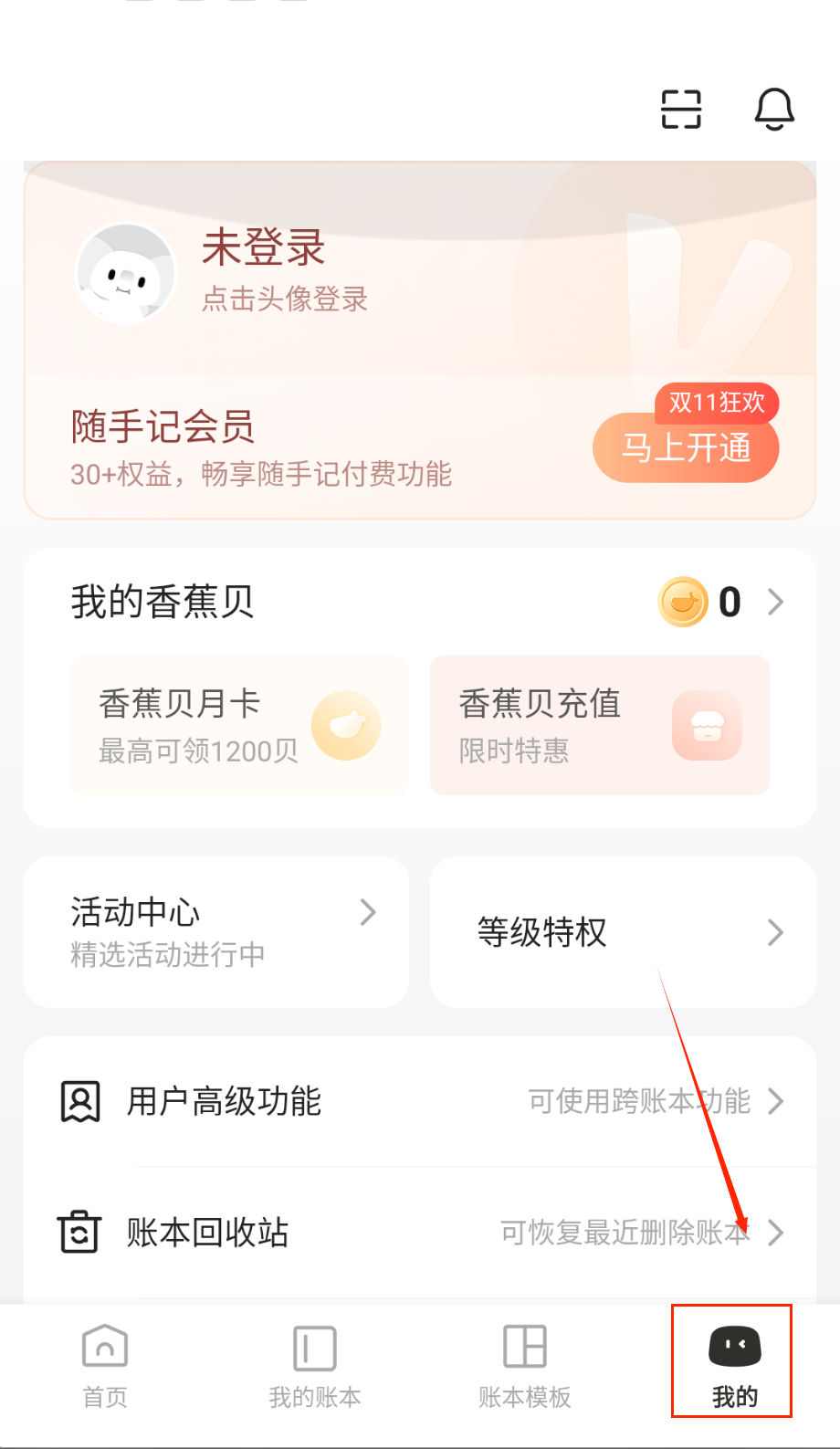Tap the avatar to log in

pos(126,274)
